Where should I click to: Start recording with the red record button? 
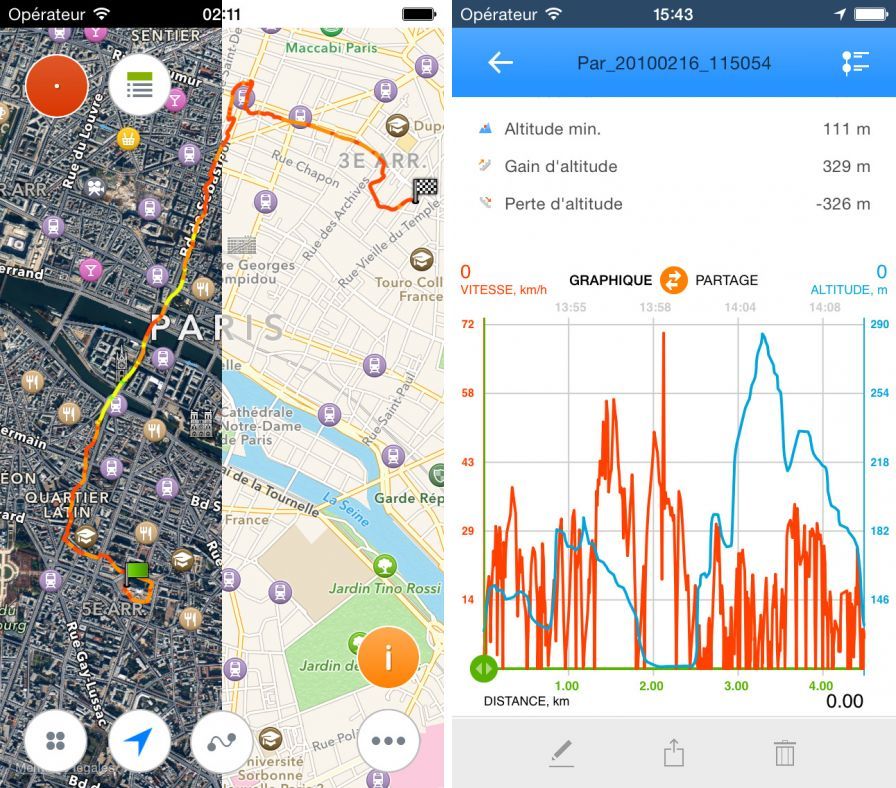pyautogui.click(x=57, y=86)
